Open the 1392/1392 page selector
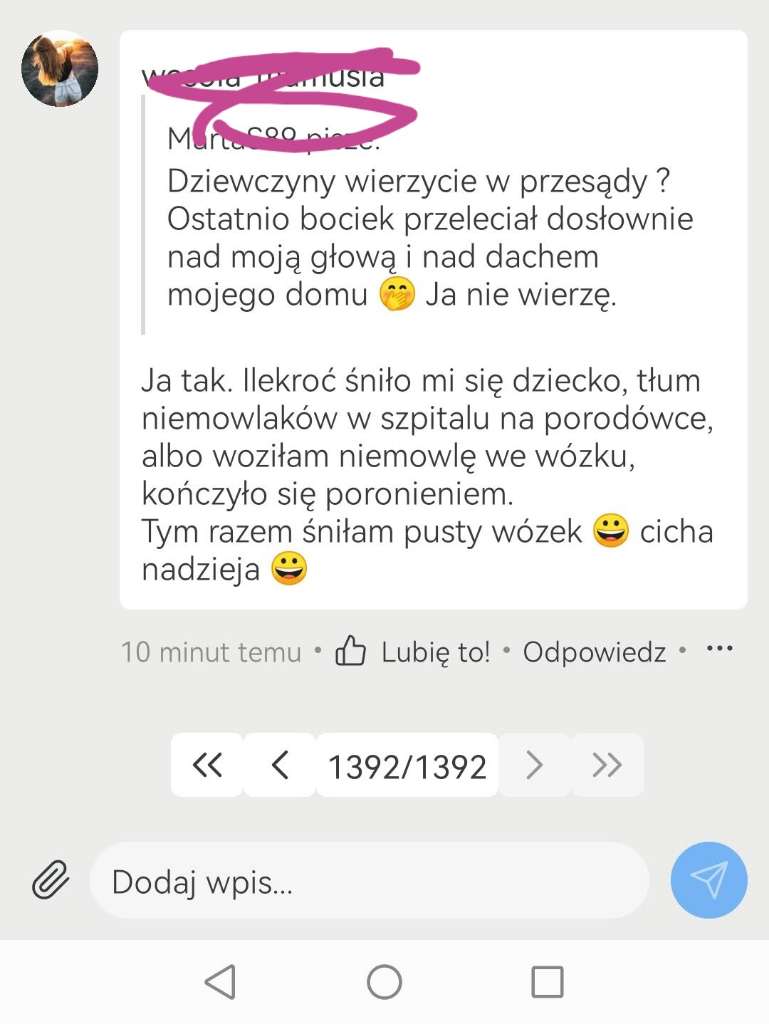The width and height of the screenshot is (769, 1024). coord(407,766)
